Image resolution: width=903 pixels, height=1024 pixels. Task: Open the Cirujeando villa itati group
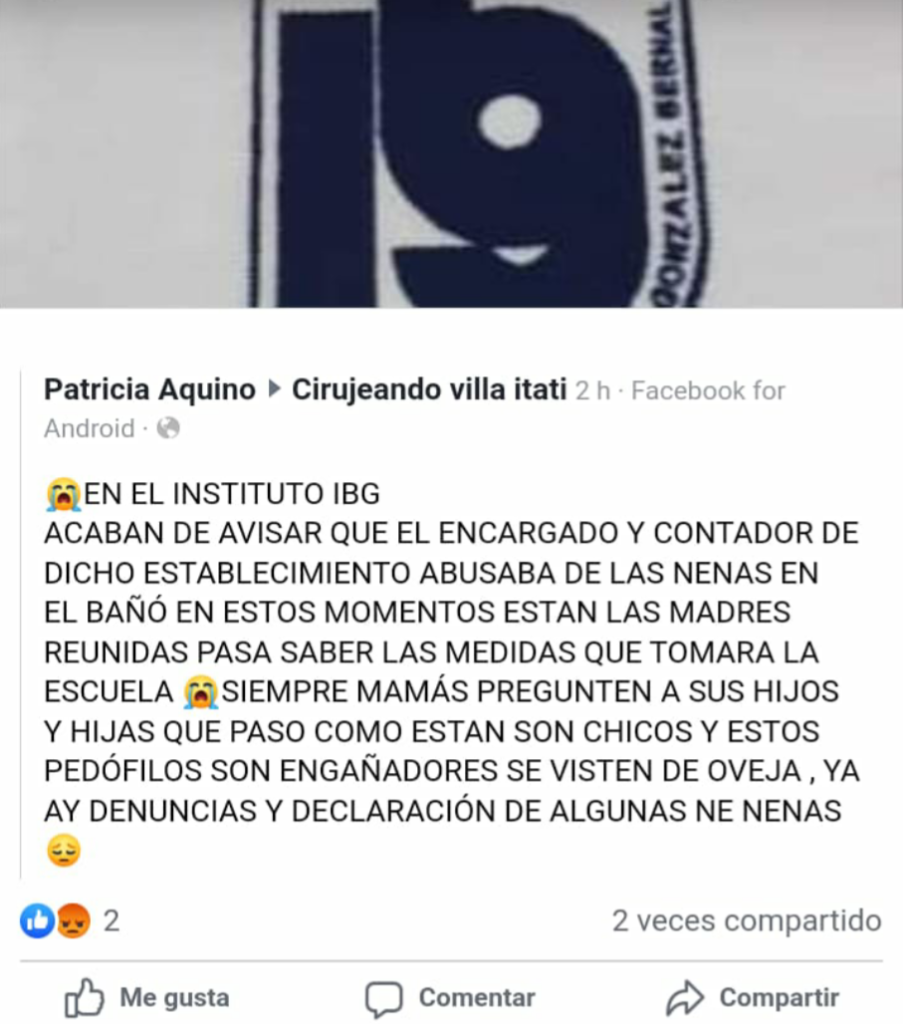click(429, 390)
